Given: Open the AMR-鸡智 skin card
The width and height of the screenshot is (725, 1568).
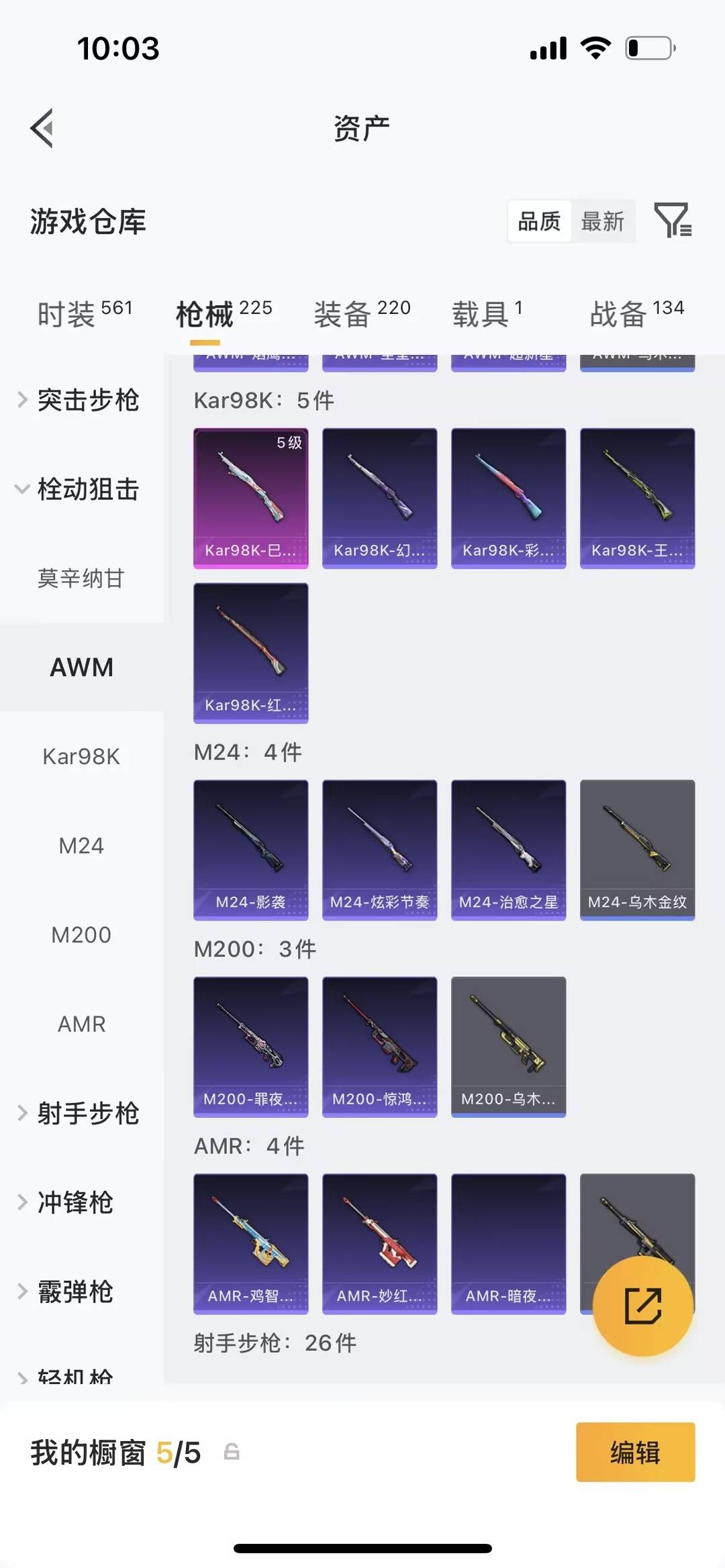Looking at the screenshot, I should click(x=250, y=1245).
